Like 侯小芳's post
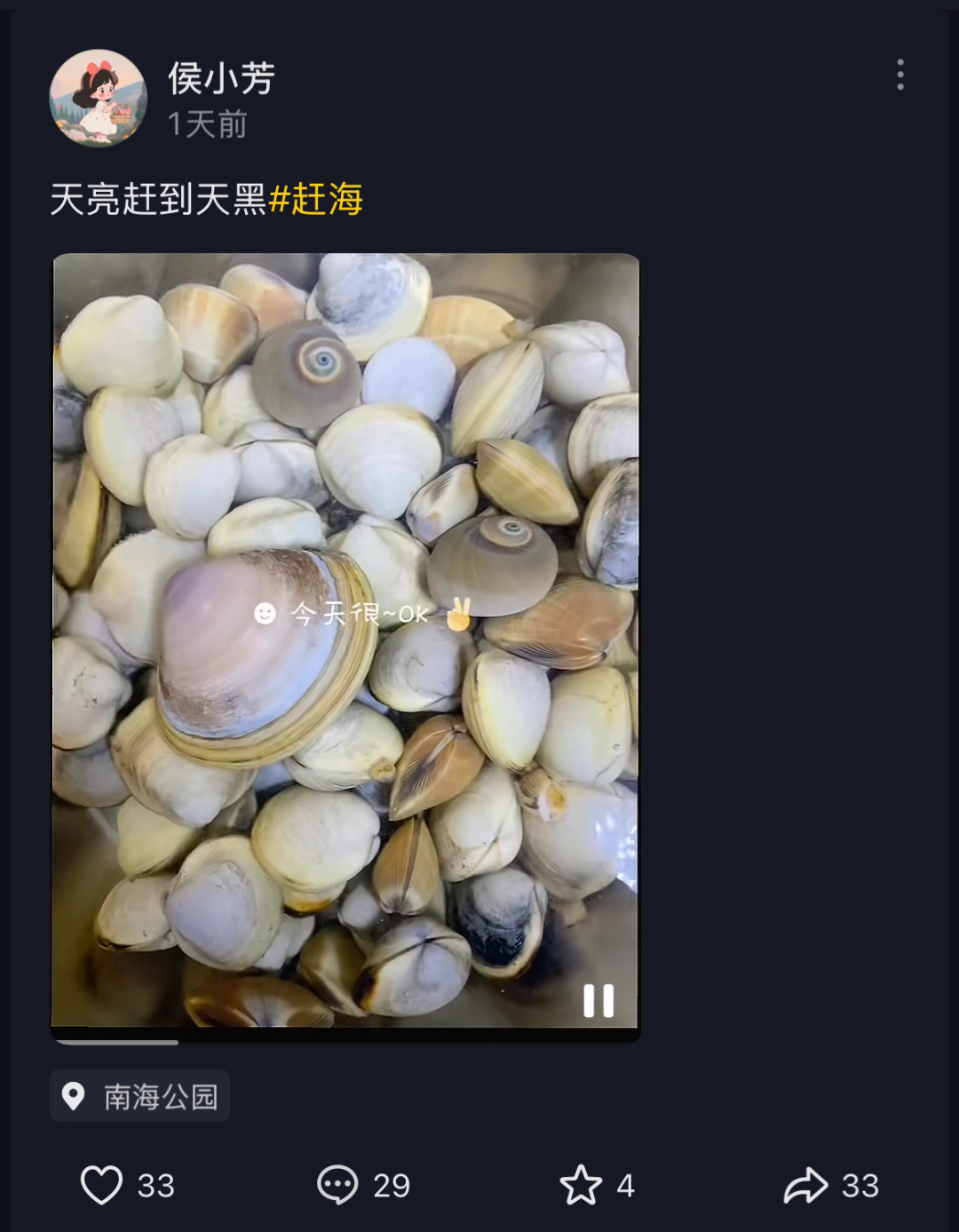The height and width of the screenshot is (1232, 959). [101, 1185]
